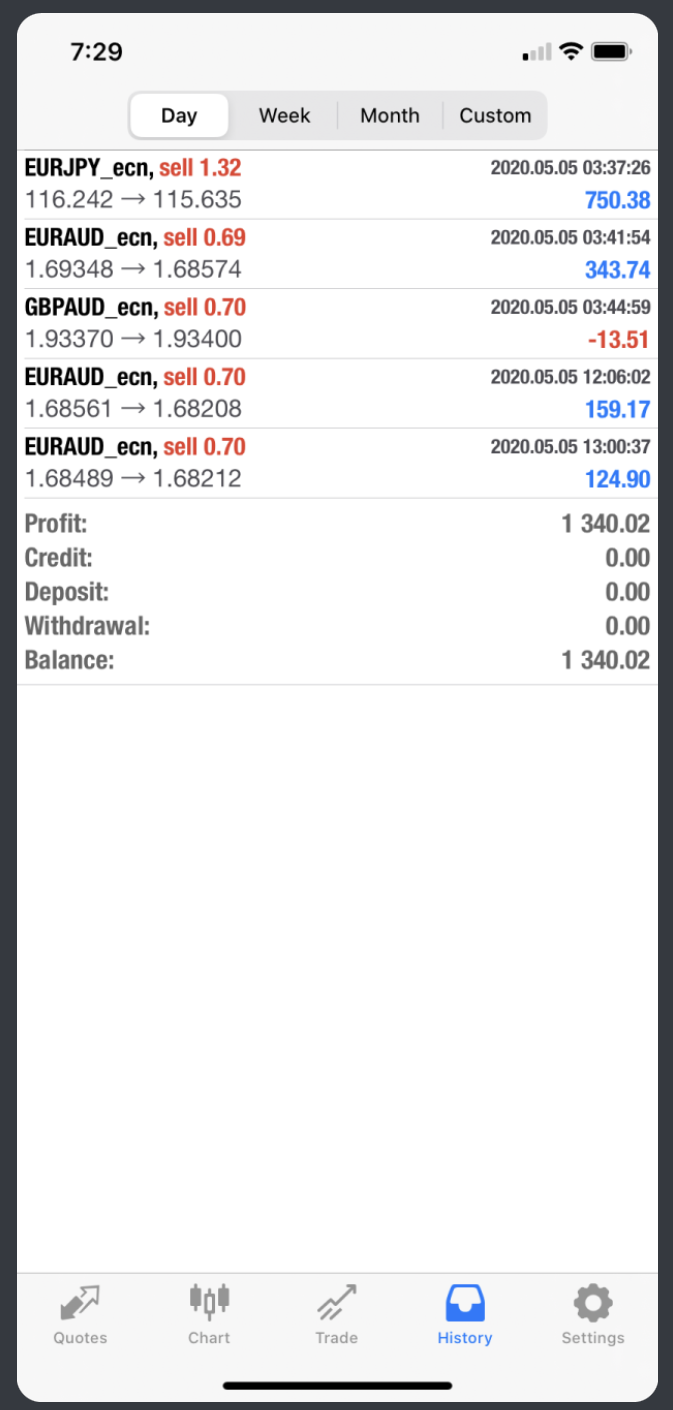Tap the History tab
673x1410 pixels.
(x=465, y=1315)
